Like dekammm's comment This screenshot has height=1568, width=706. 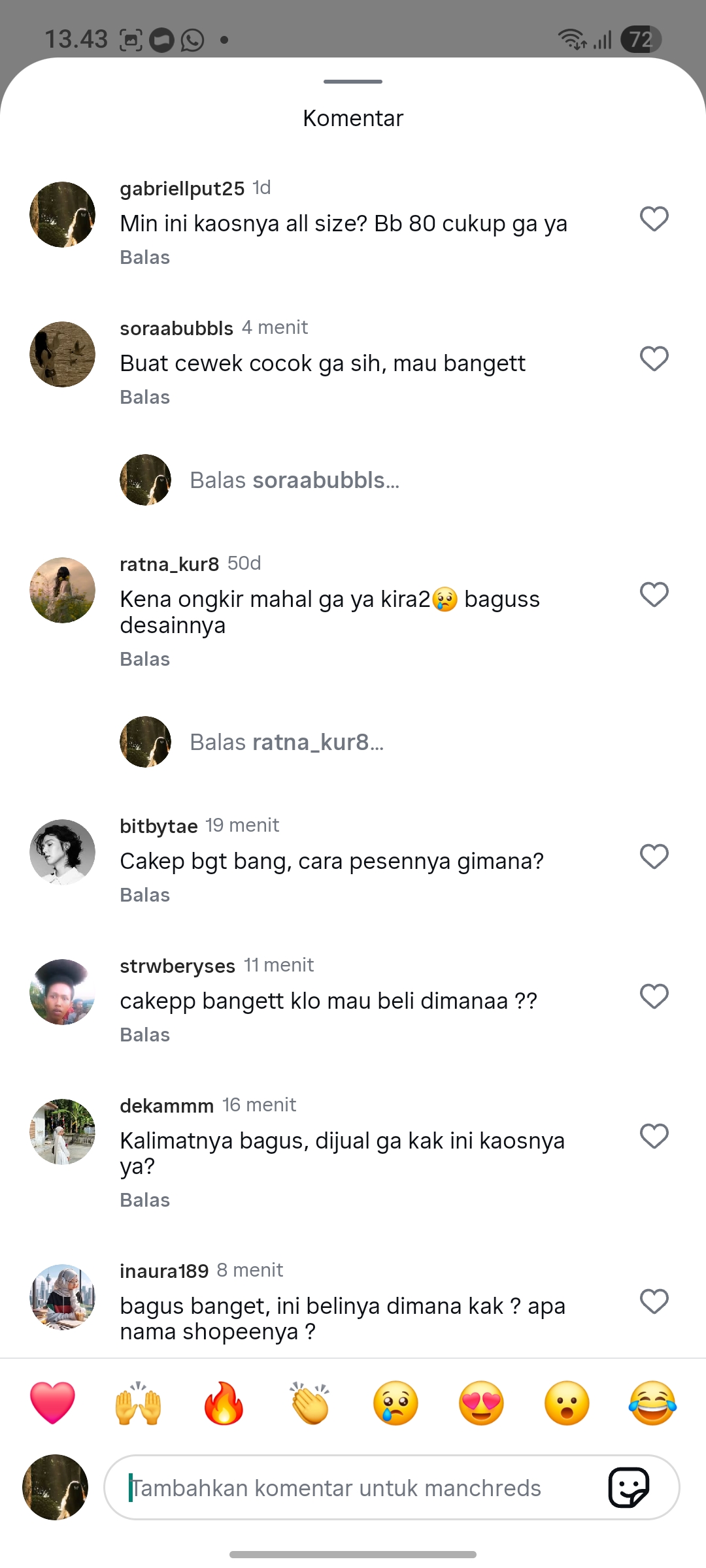(654, 1136)
